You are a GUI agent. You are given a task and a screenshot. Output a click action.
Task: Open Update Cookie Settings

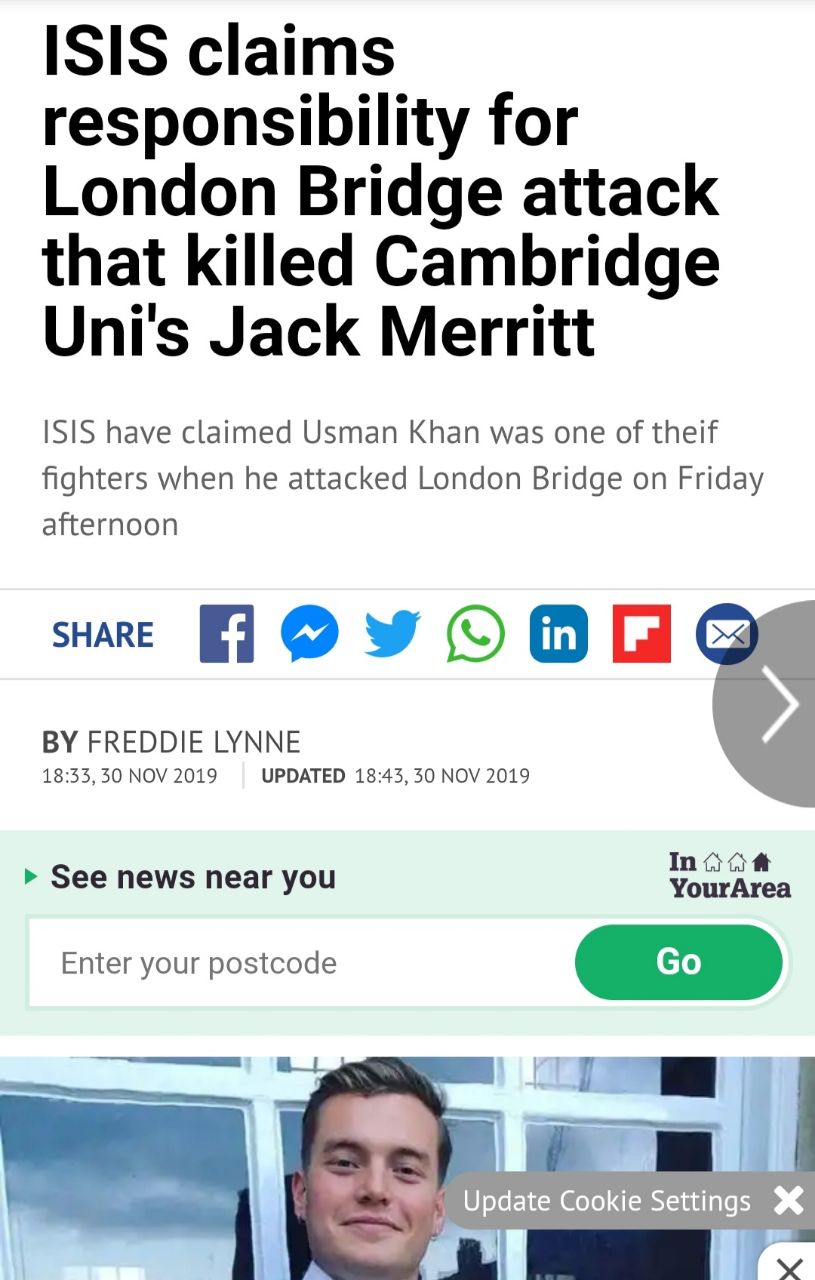(x=606, y=1201)
